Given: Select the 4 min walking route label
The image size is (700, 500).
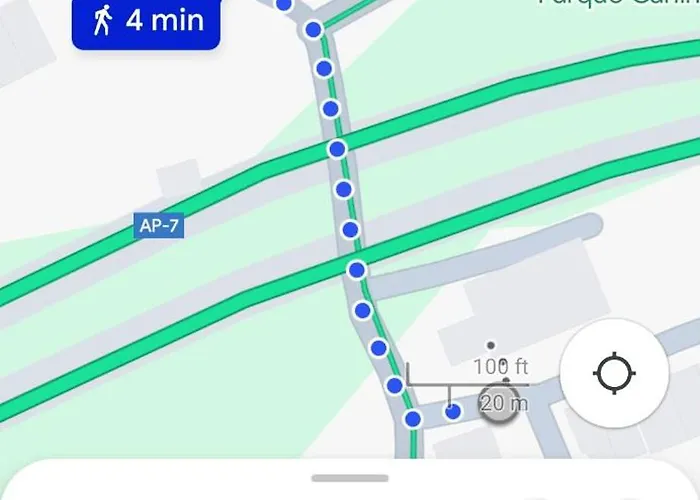Looking at the screenshot, I should 145,21.
